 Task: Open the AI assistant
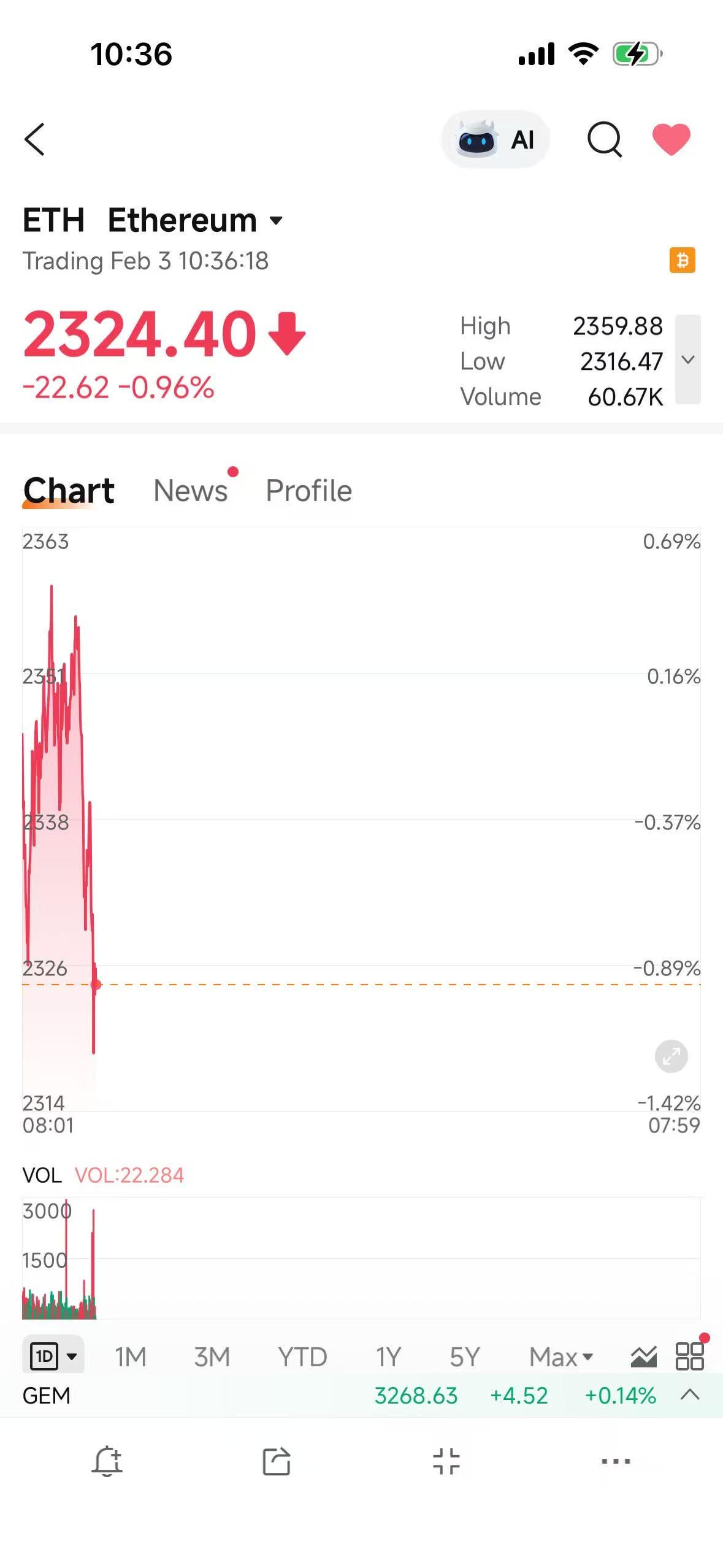(x=495, y=139)
